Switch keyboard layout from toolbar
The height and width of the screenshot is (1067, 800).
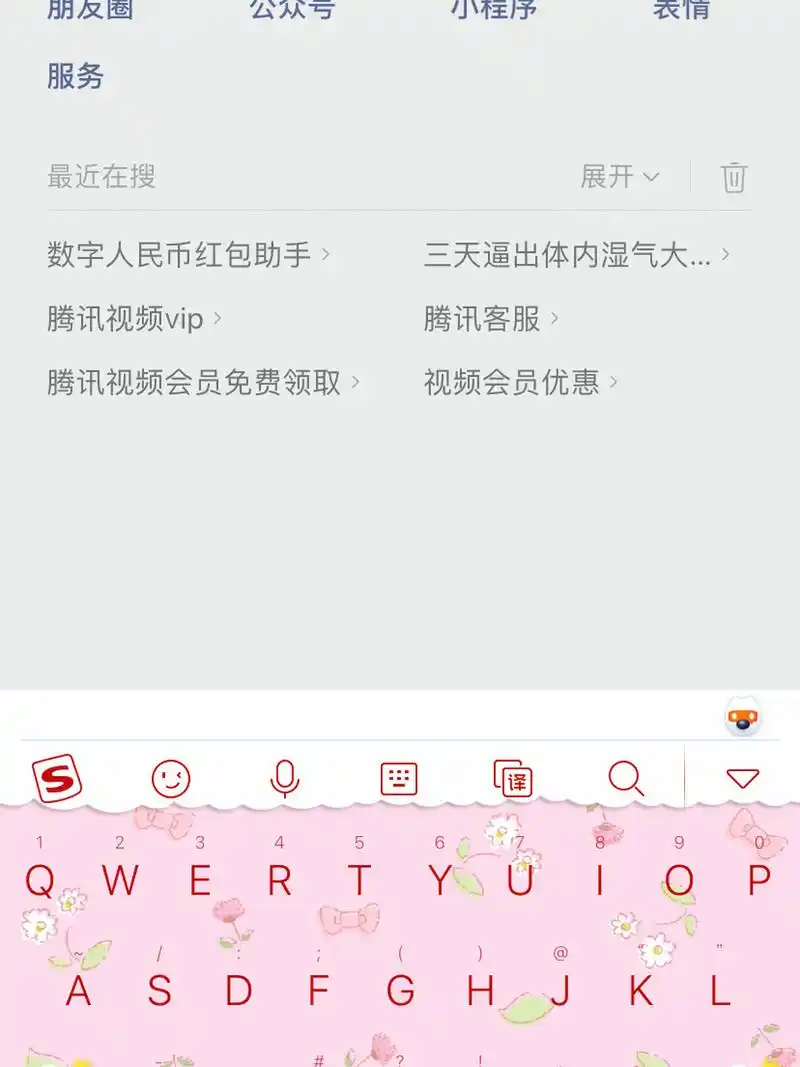tap(399, 778)
